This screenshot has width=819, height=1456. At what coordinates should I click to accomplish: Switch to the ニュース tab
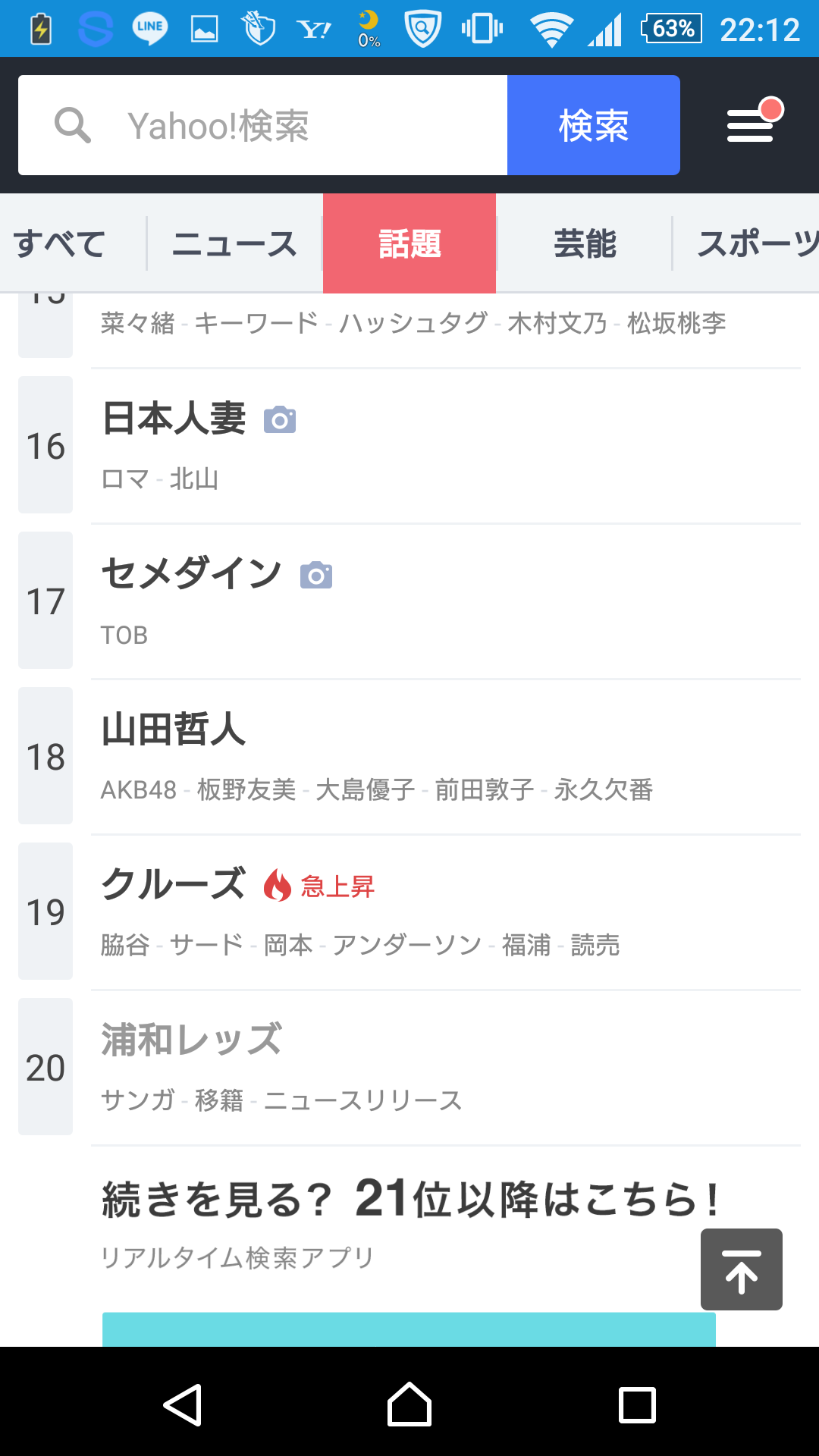click(x=234, y=243)
